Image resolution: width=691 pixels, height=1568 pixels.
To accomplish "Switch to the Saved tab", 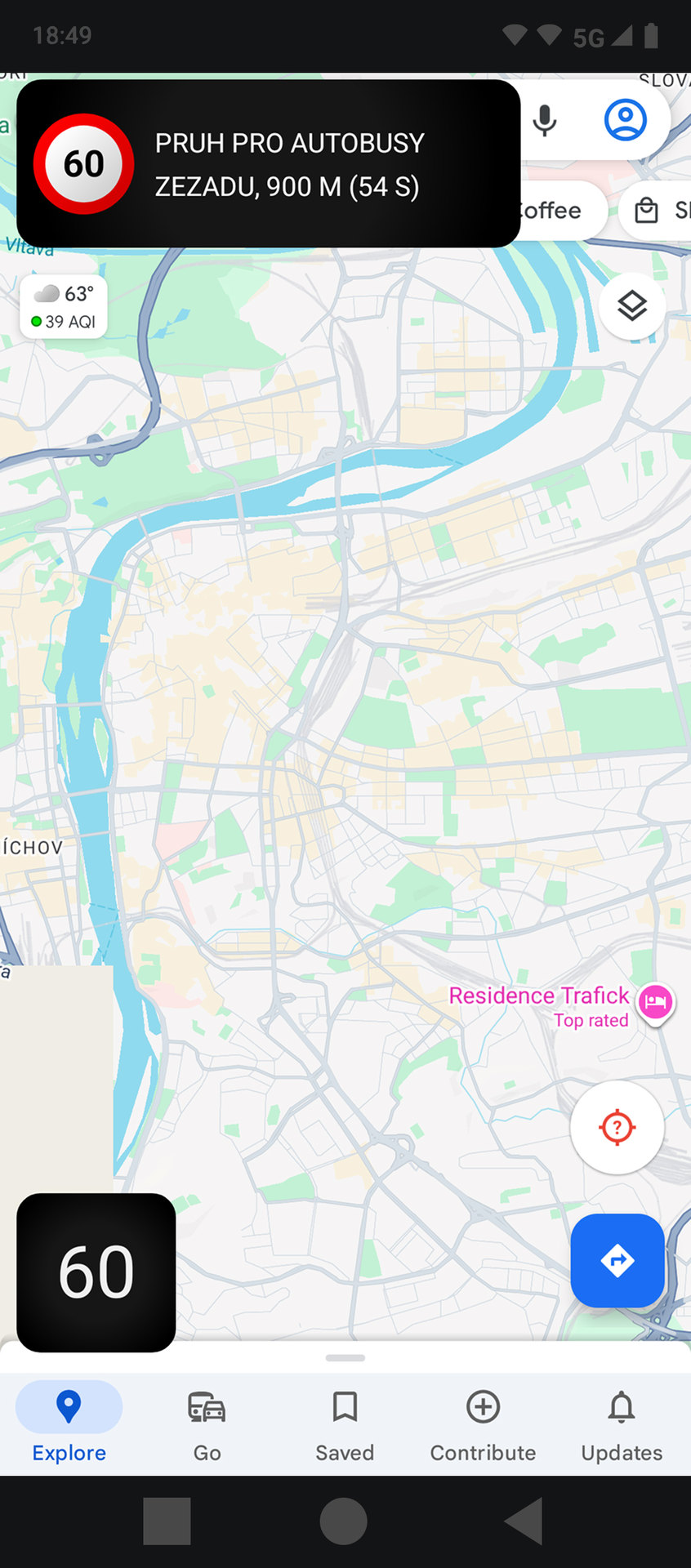I will pos(345,1426).
